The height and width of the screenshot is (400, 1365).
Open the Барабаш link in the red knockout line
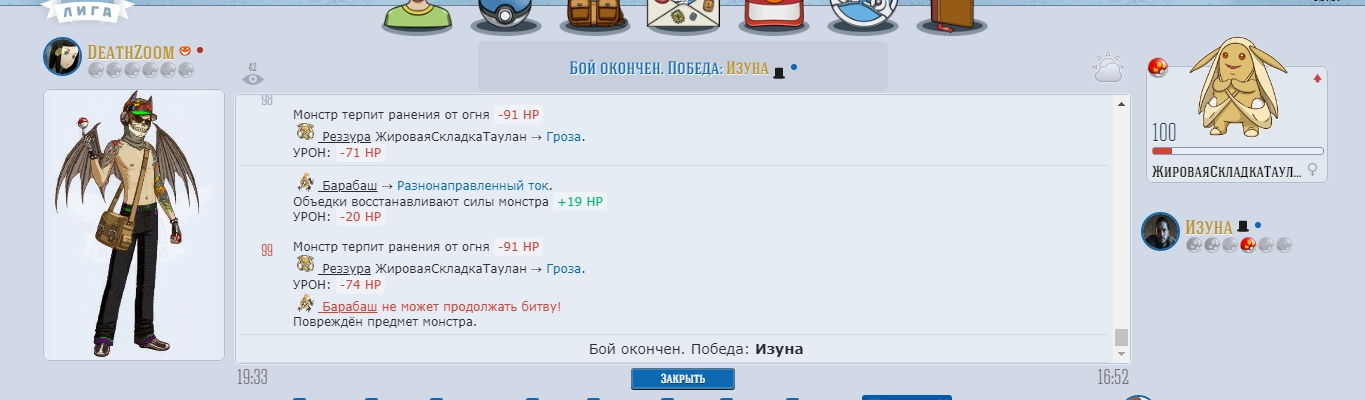pos(349,306)
